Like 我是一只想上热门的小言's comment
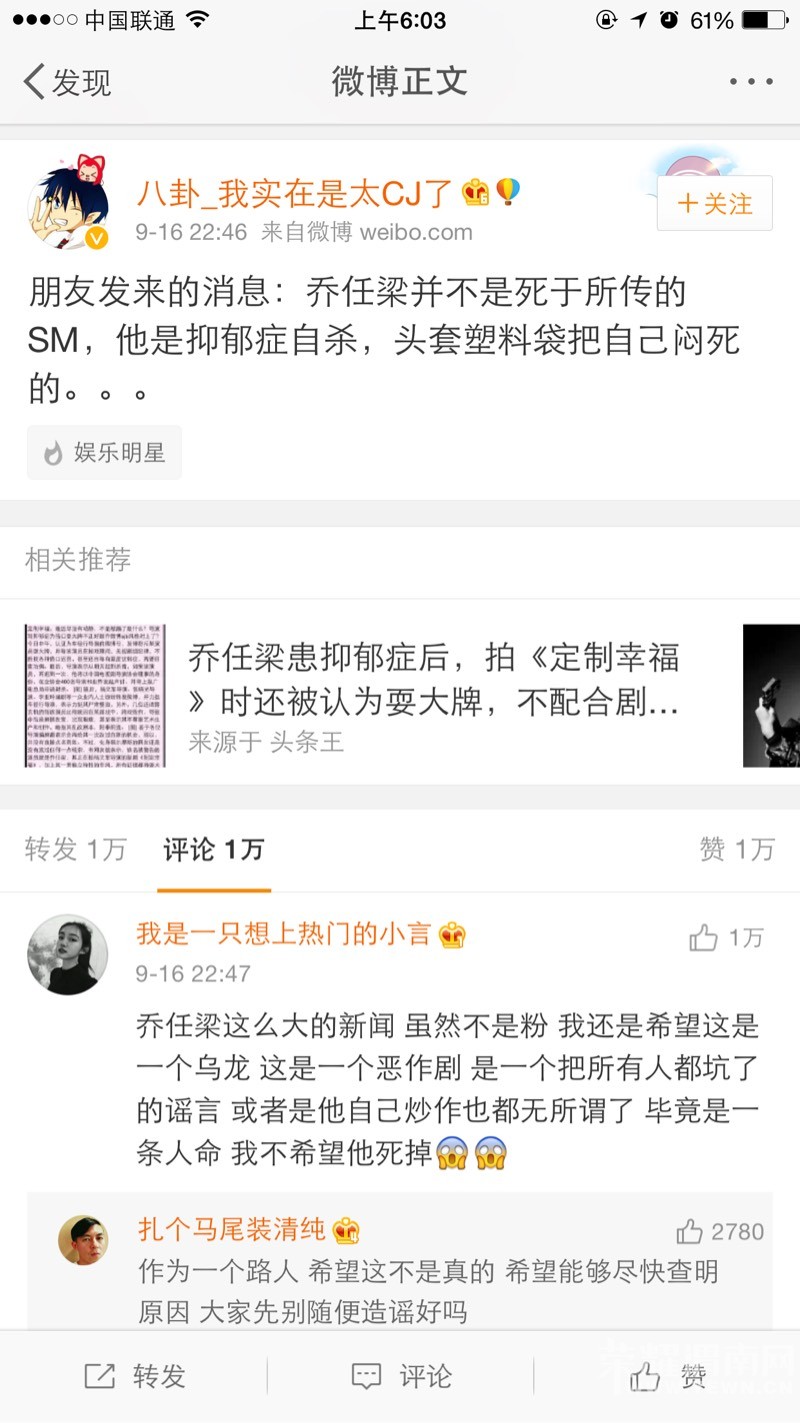Image resolution: width=800 pixels, height=1423 pixels. (x=727, y=937)
